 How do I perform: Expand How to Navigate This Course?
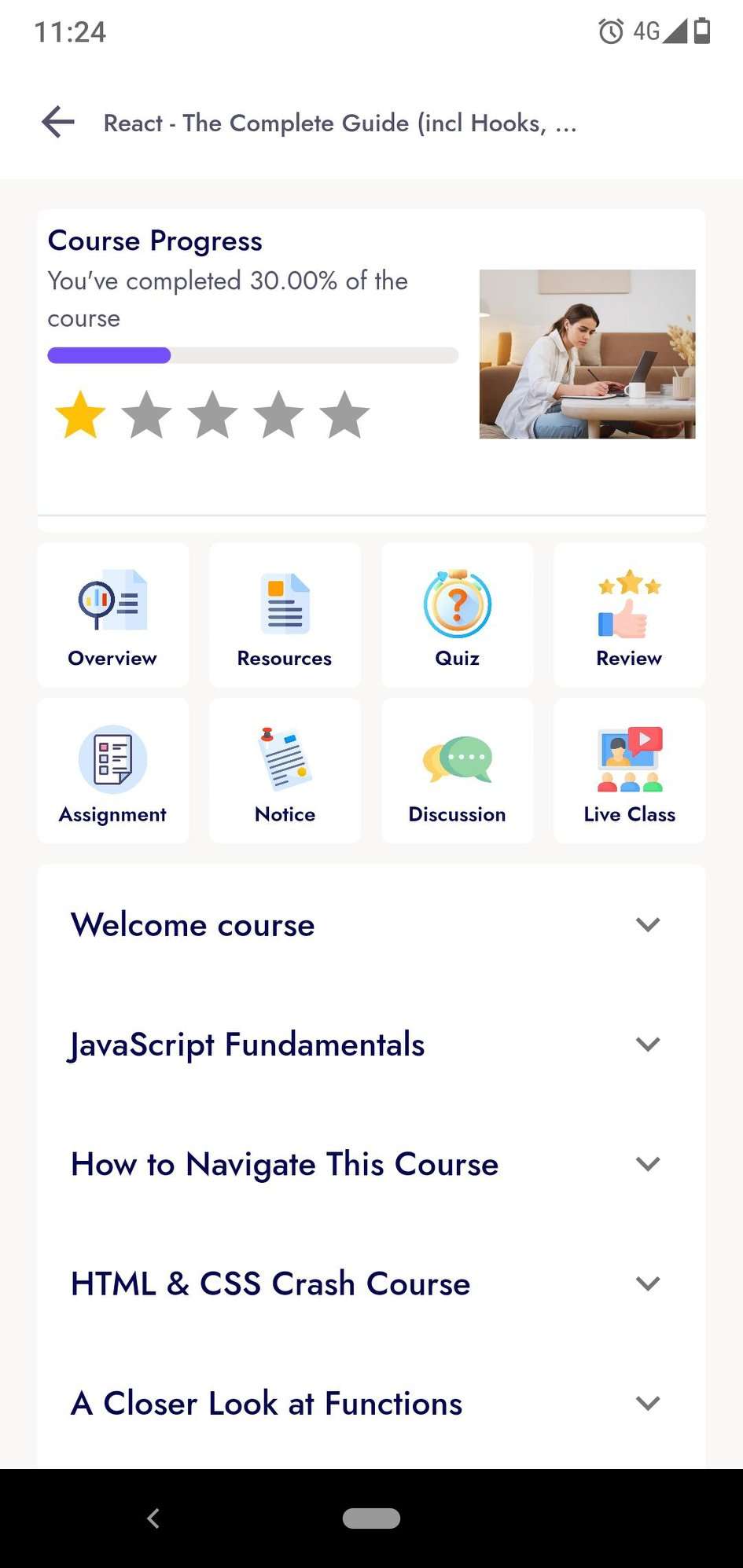647,1164
